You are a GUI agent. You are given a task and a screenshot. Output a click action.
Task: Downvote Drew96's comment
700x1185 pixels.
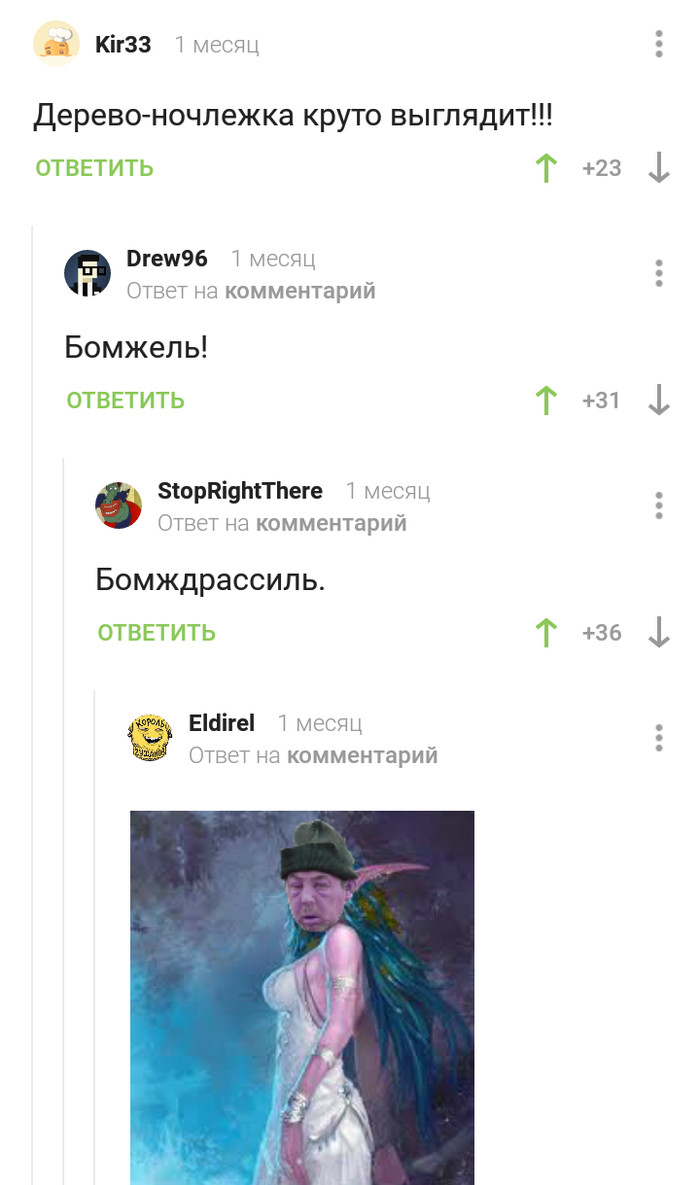(658, 400)
